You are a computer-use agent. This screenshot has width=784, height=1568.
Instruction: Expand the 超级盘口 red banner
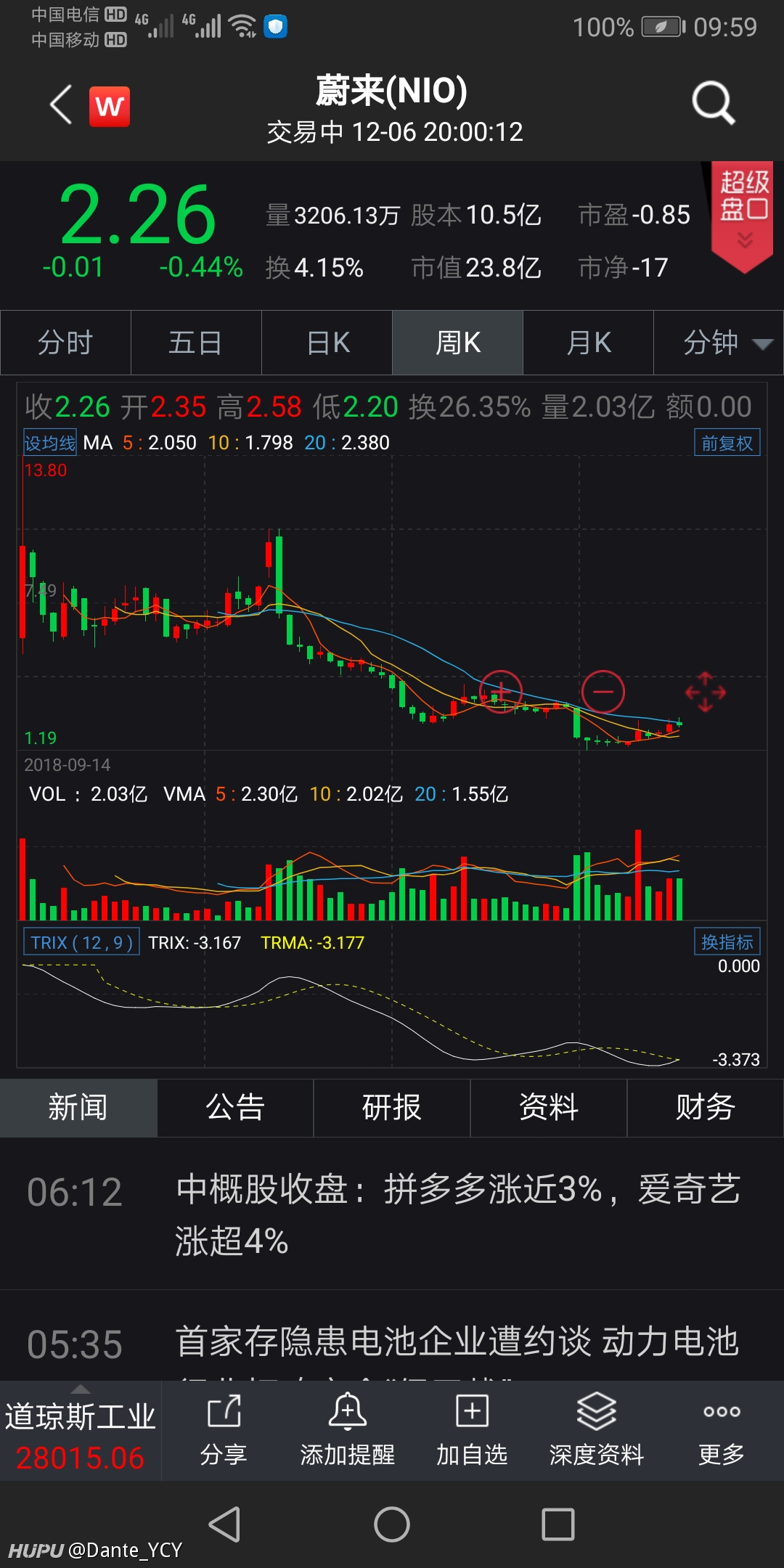tap(743, 216)
